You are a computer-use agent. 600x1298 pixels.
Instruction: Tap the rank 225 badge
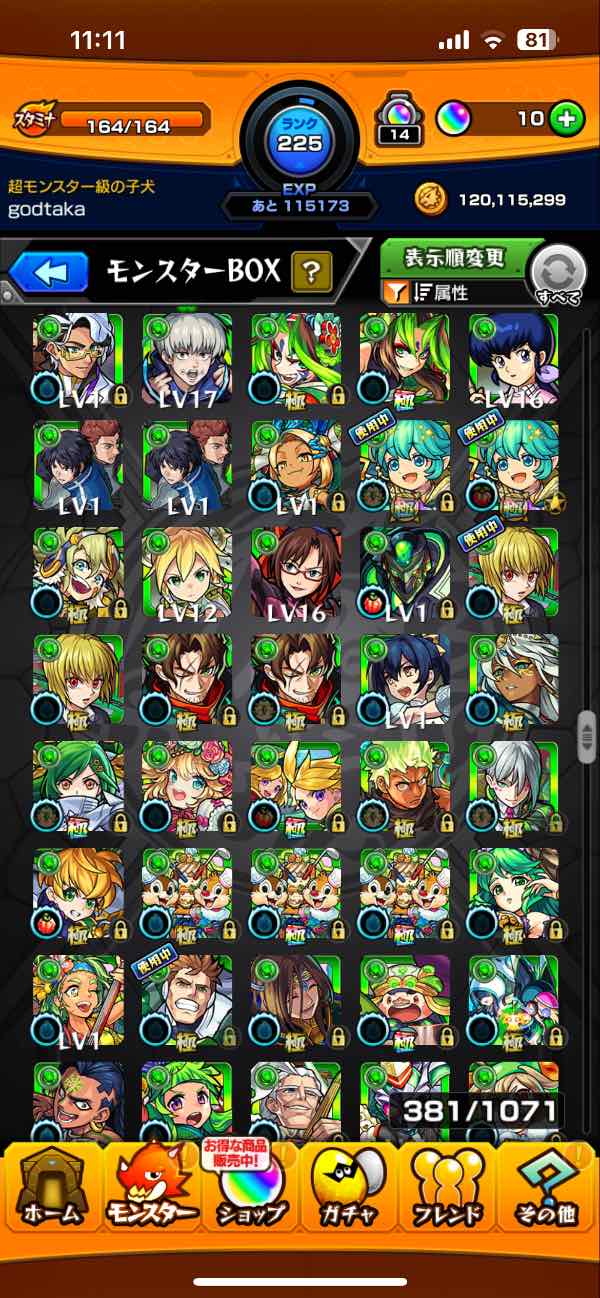(x=300, y=135)
